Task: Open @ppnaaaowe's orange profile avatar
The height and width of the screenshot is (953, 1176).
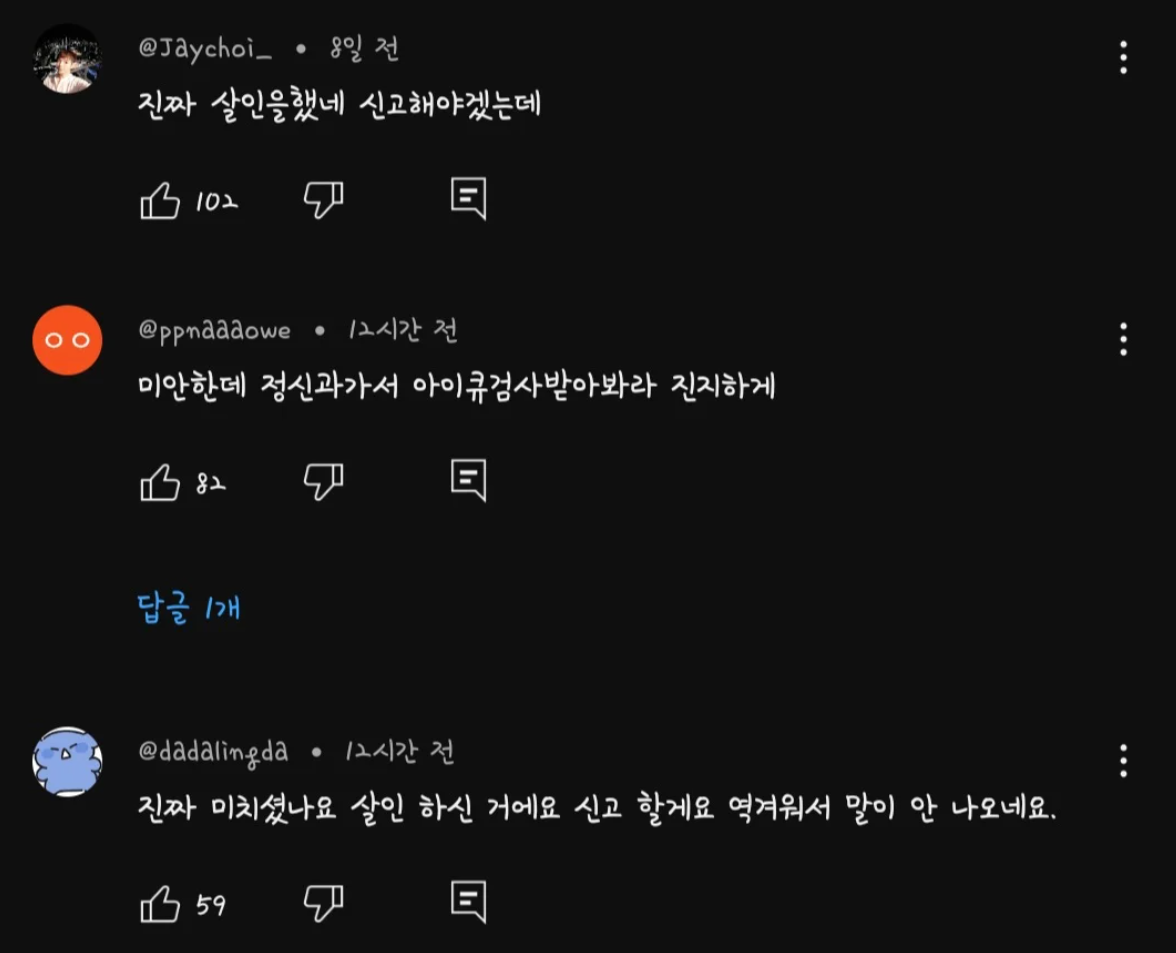Action: 68,340
